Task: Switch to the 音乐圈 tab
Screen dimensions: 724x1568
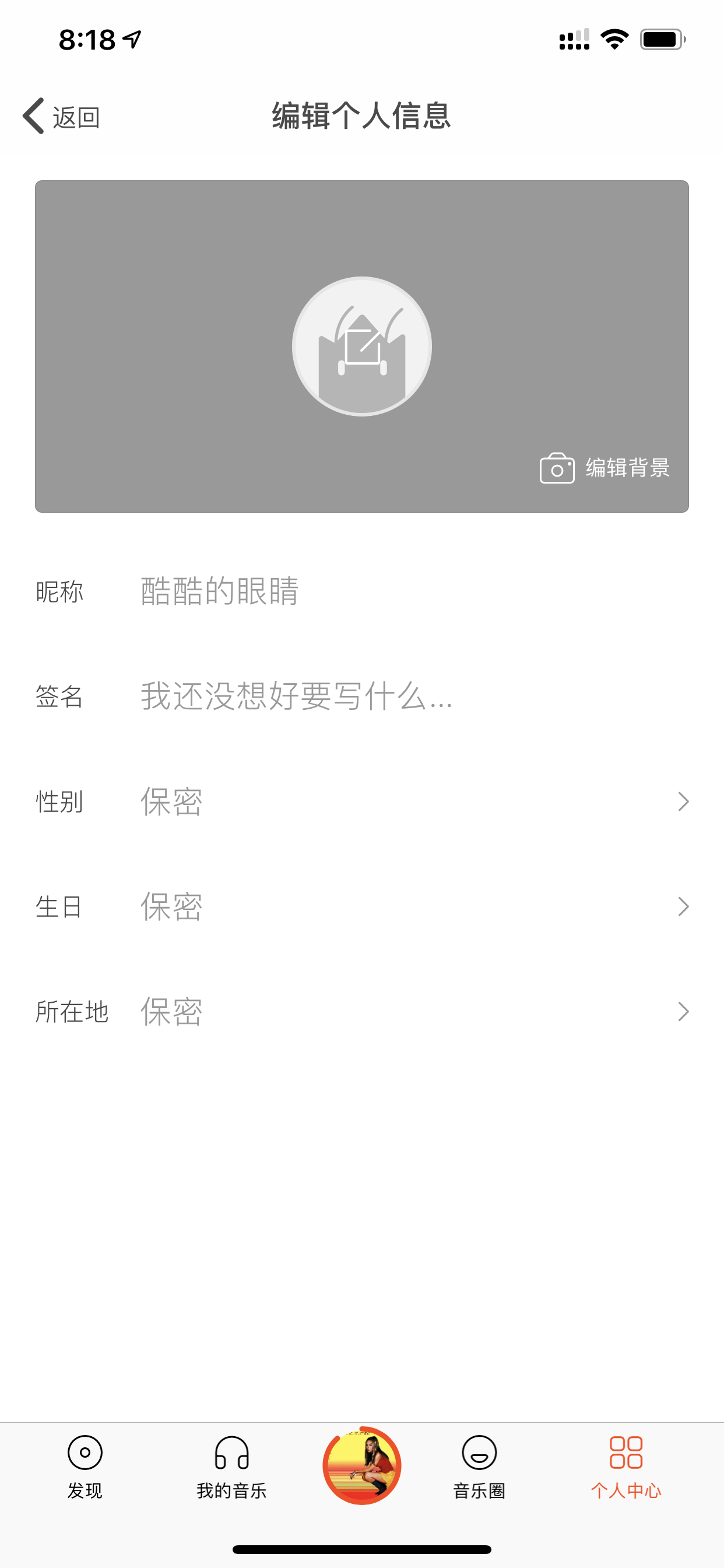Action: [479, 1467]
